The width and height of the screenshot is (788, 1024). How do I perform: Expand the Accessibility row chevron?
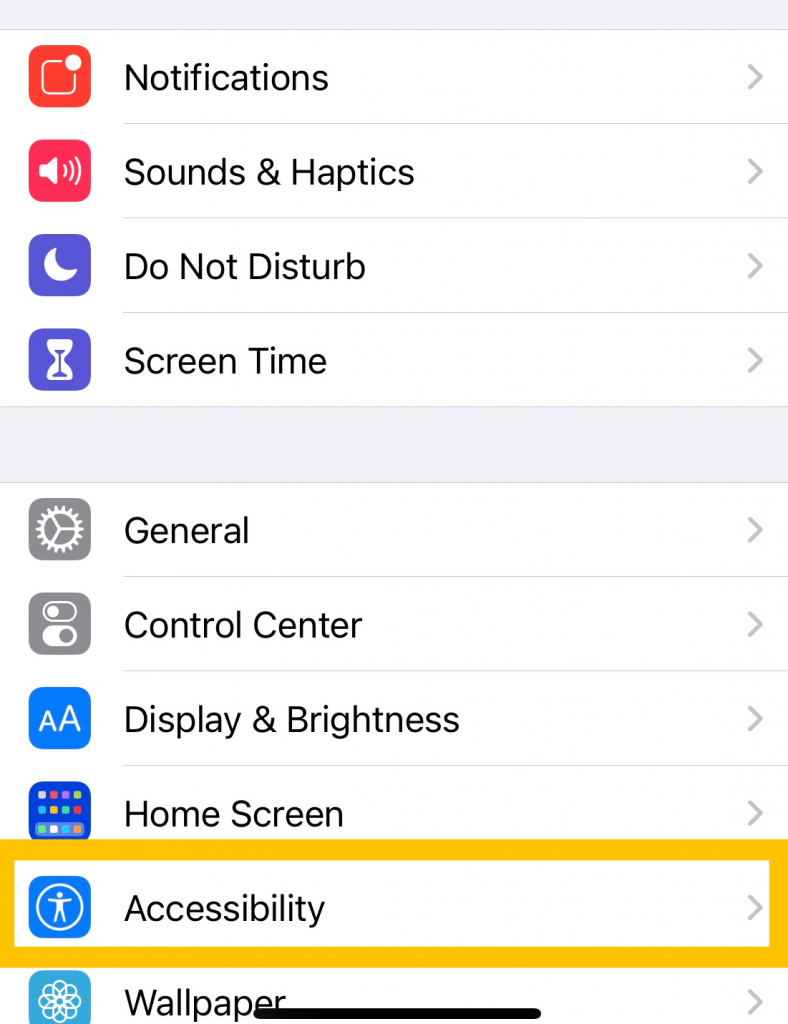tap(755, 907)
